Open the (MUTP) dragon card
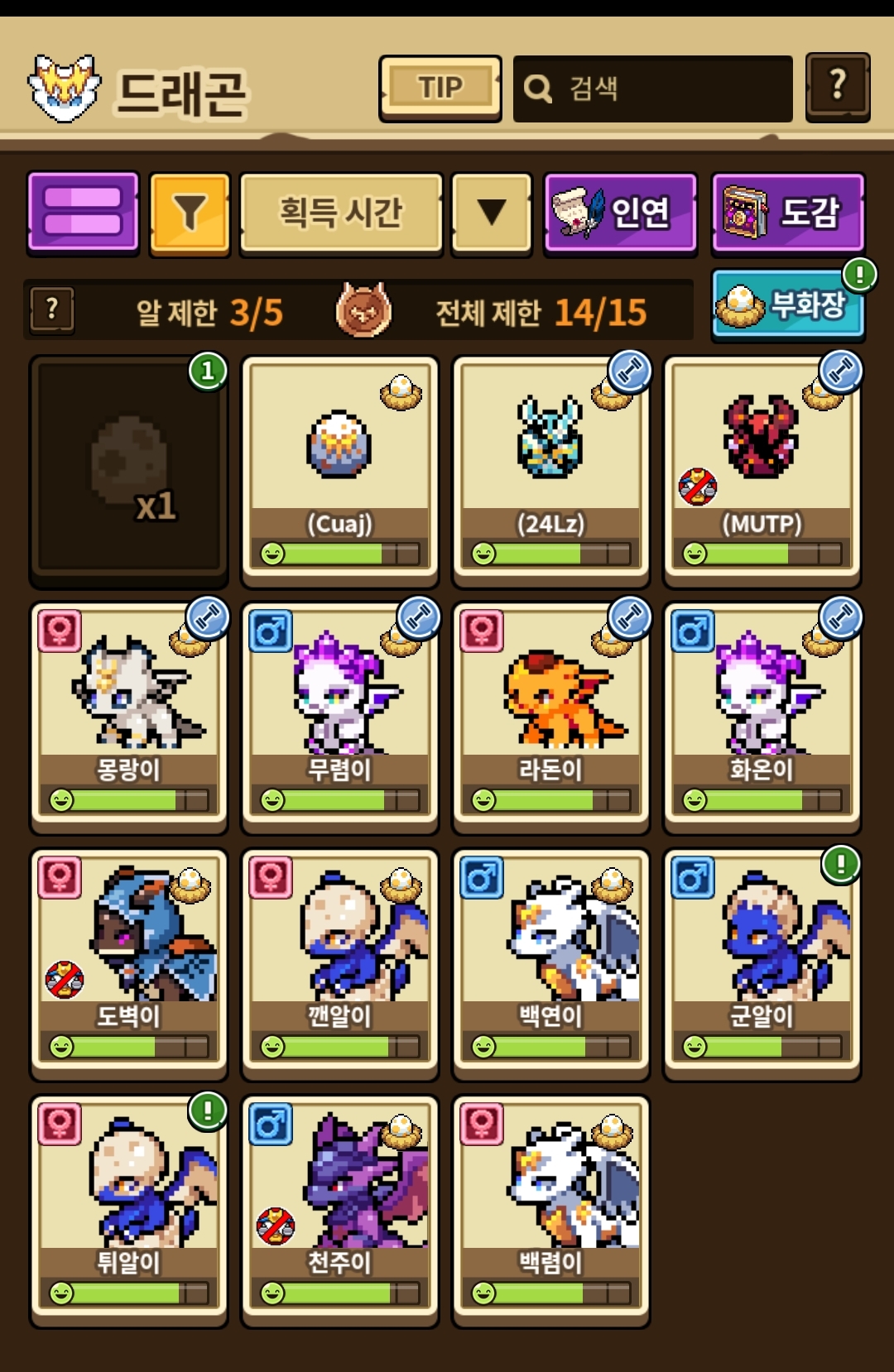This screenshot has width=894, height=1372. (762, 468)
